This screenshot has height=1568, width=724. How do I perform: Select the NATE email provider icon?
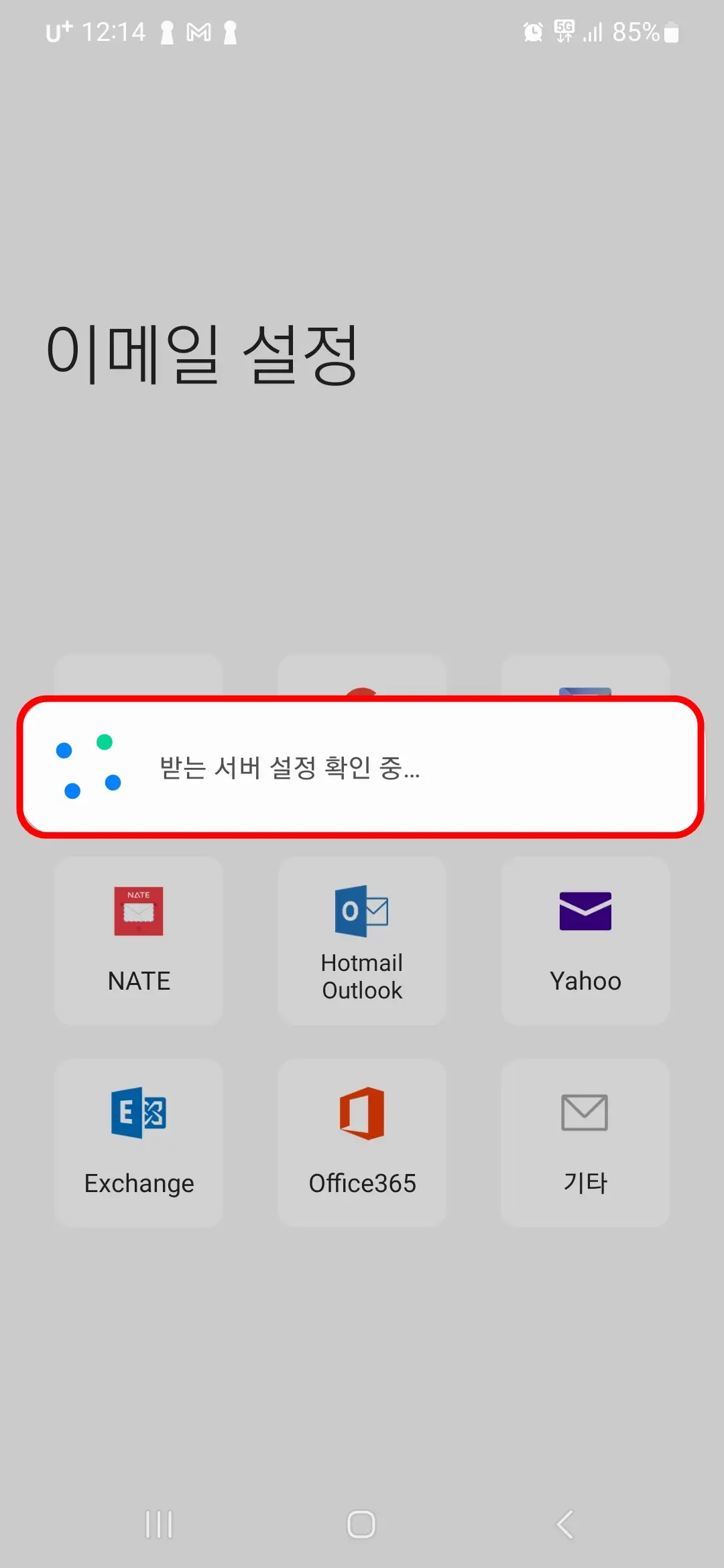138,911
